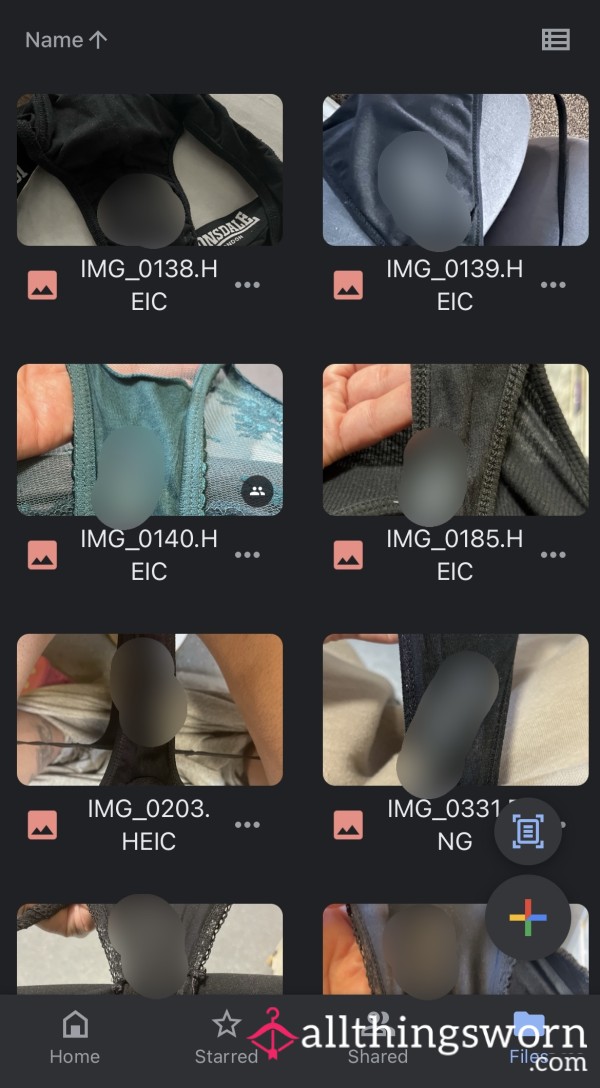Screen dimensions: 600x1088
Task: Open file IMG_0139.HEIC
Action: pos(455,170)
